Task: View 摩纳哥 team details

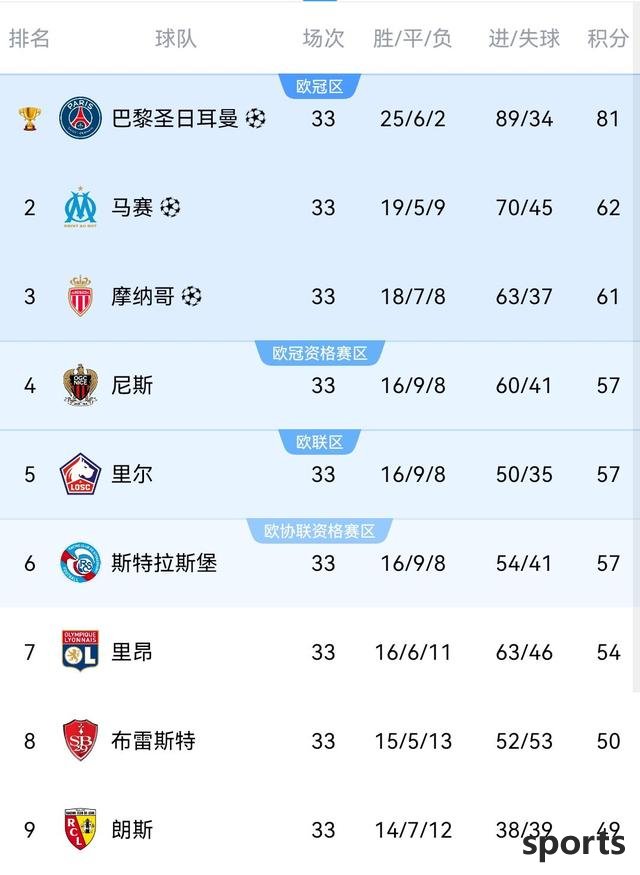Action: tap(143, 297)
